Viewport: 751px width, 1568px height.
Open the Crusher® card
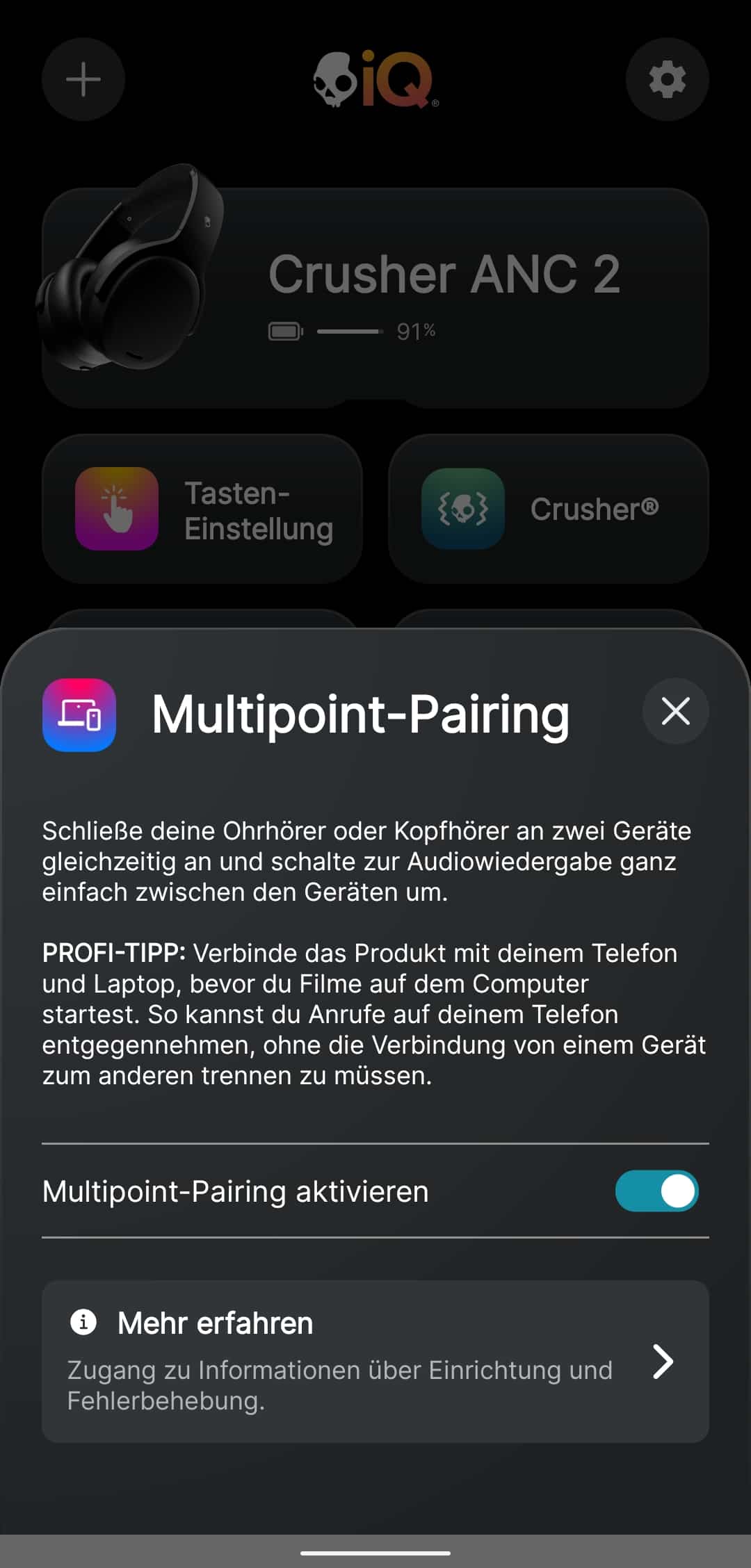coord(549,509)
